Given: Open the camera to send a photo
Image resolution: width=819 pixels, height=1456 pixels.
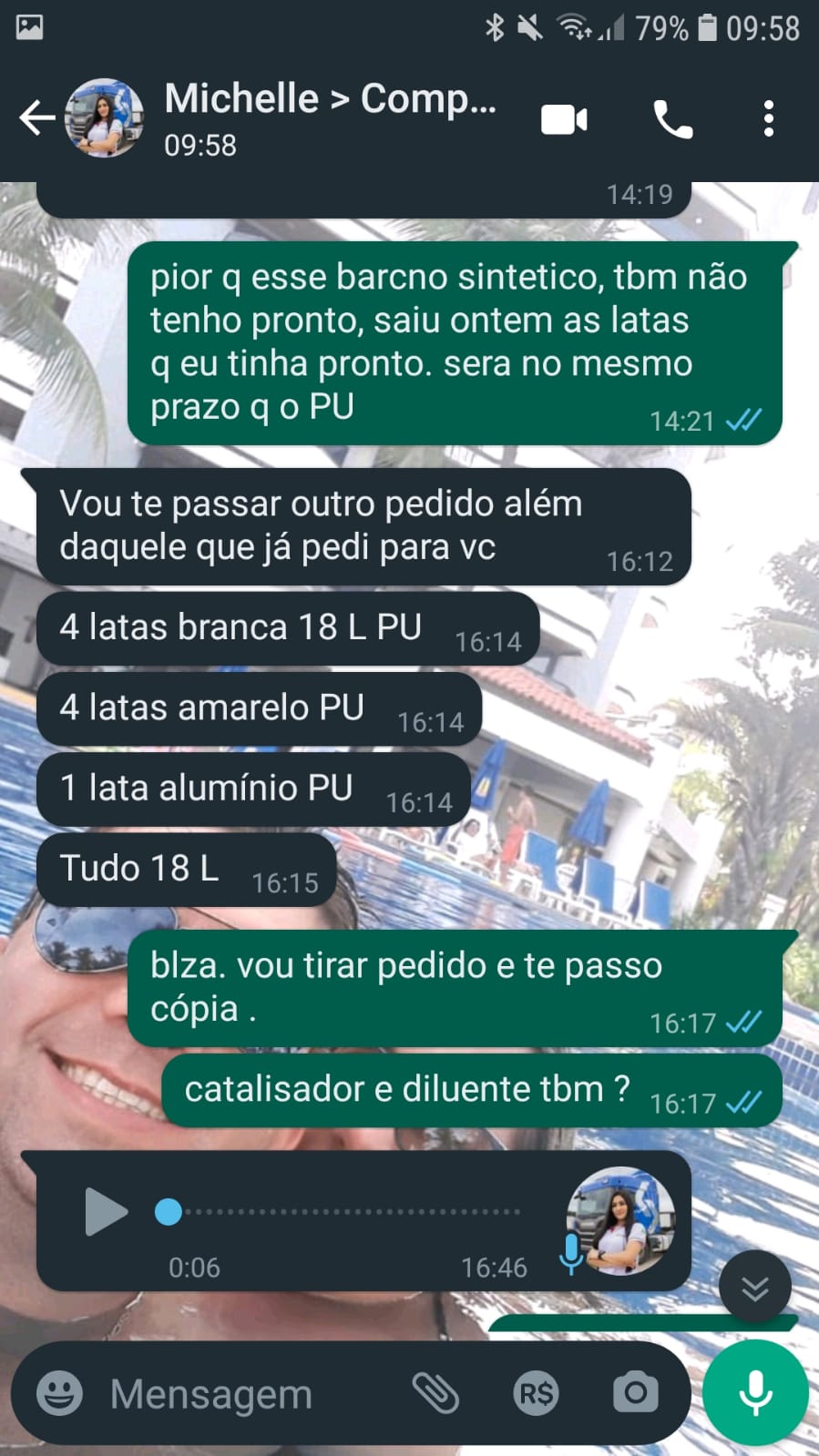Looking at the screenshot, I should 635,1393.
